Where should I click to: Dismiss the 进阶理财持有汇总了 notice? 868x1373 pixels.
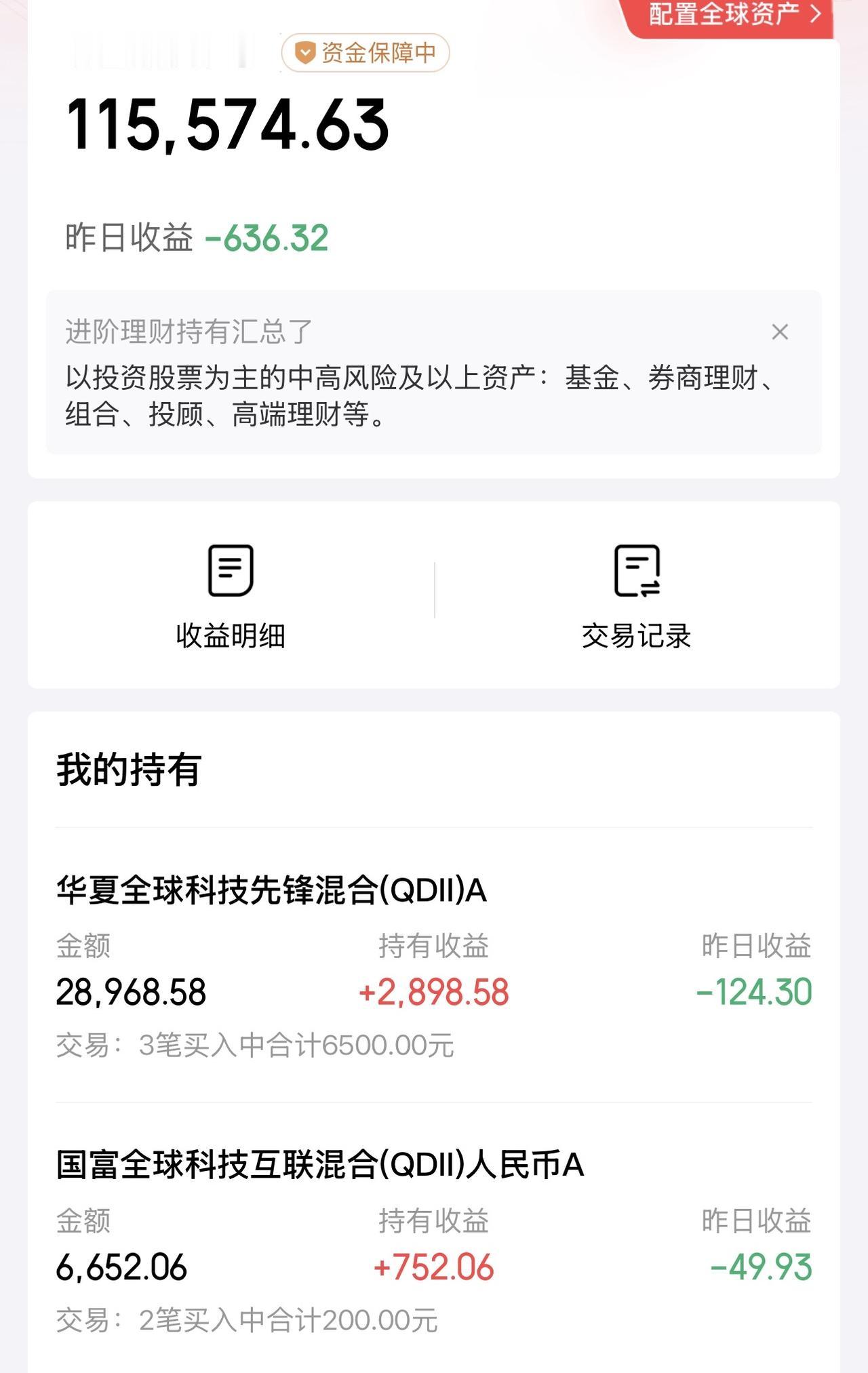780,332
